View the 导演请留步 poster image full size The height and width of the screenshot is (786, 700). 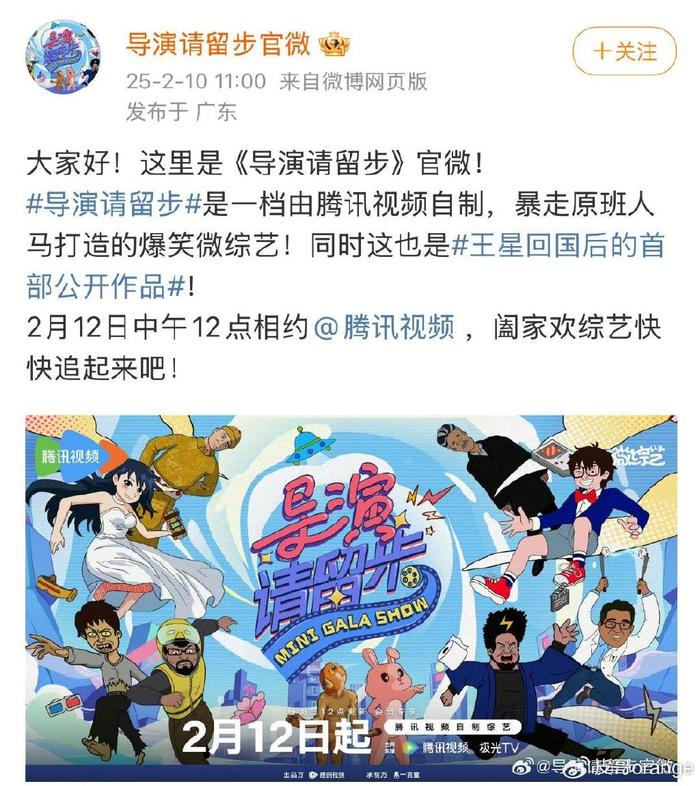pos(350,598)
